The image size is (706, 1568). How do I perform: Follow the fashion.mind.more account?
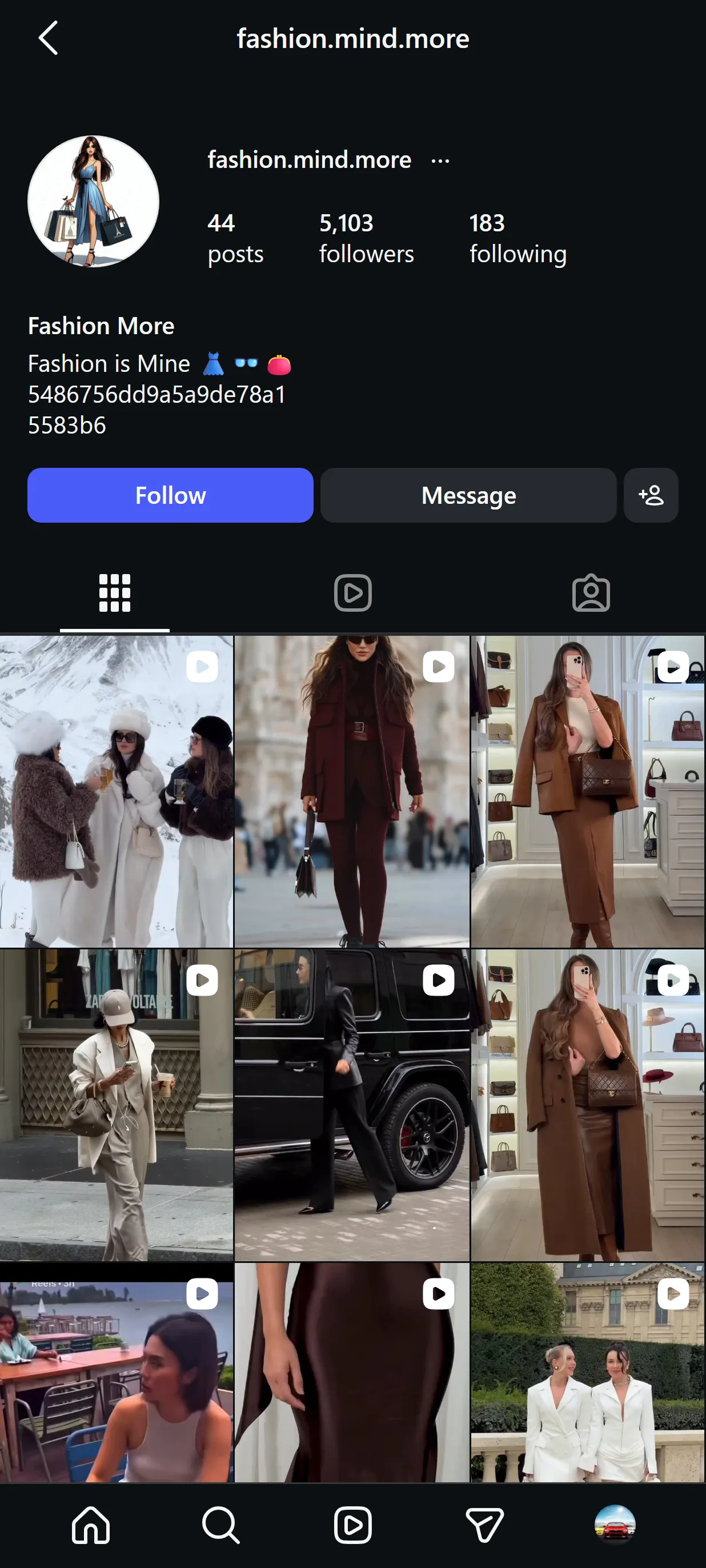point(170,495)
